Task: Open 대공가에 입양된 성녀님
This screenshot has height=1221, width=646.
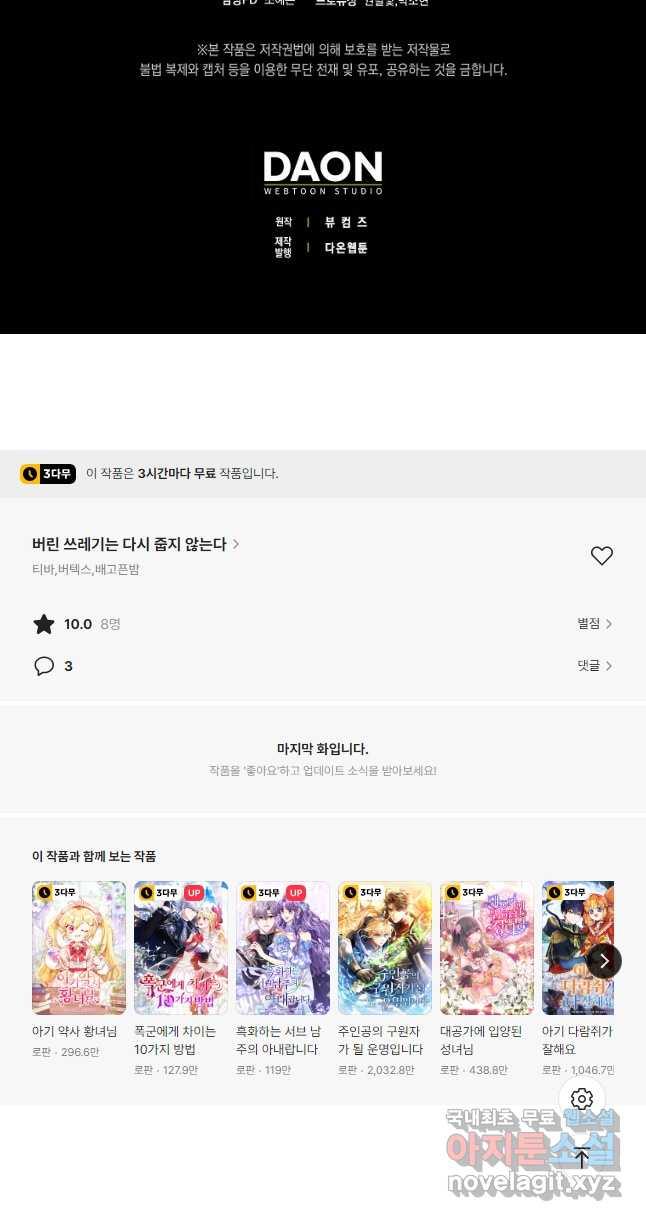Action: [x=487, y=948]
